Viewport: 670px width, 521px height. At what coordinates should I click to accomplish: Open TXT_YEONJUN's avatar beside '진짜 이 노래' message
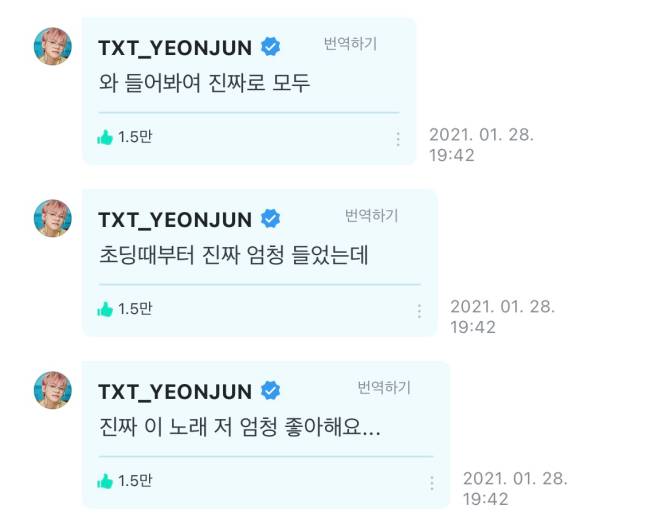point(53,390)
